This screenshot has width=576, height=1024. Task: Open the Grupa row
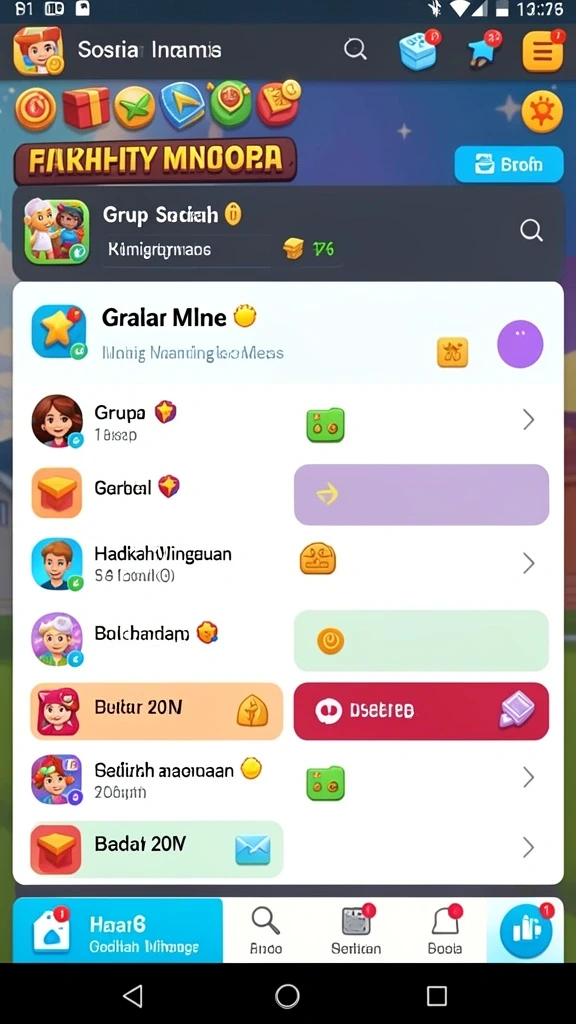(x=287, y=420)
